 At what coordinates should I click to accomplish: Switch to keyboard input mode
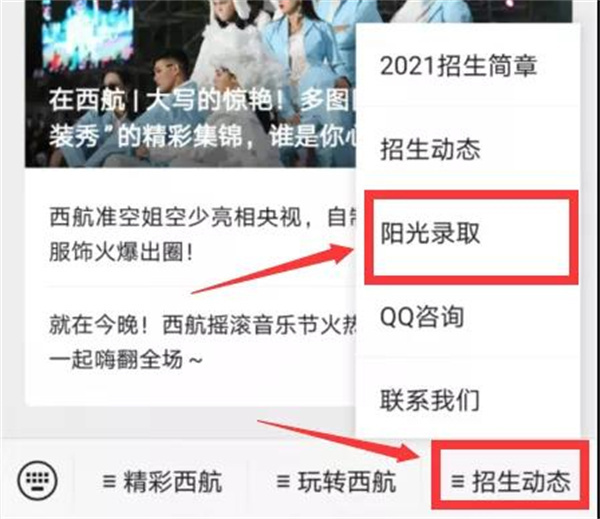point(38,480)
